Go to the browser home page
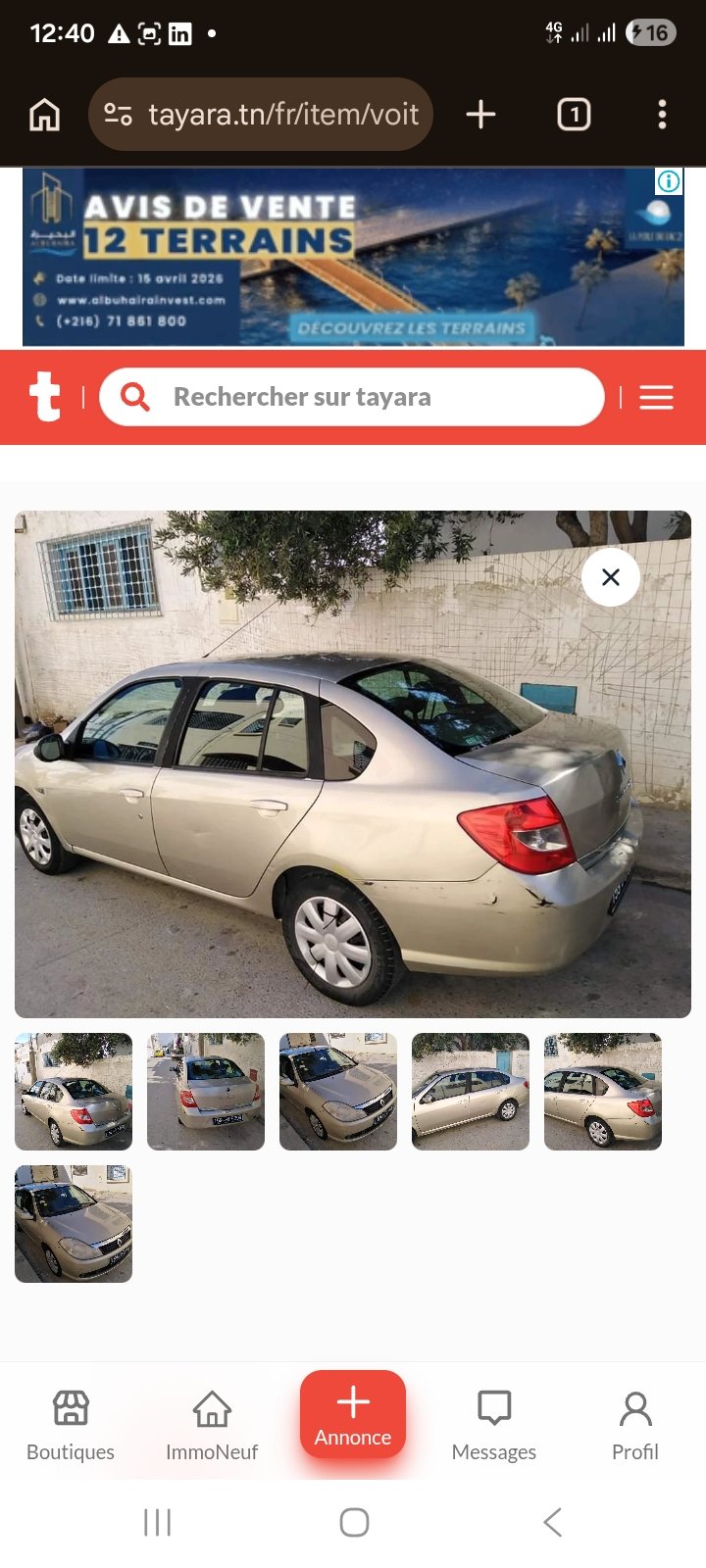The height and width of the screenshot is (1568, 706). (x=44, y=115)
